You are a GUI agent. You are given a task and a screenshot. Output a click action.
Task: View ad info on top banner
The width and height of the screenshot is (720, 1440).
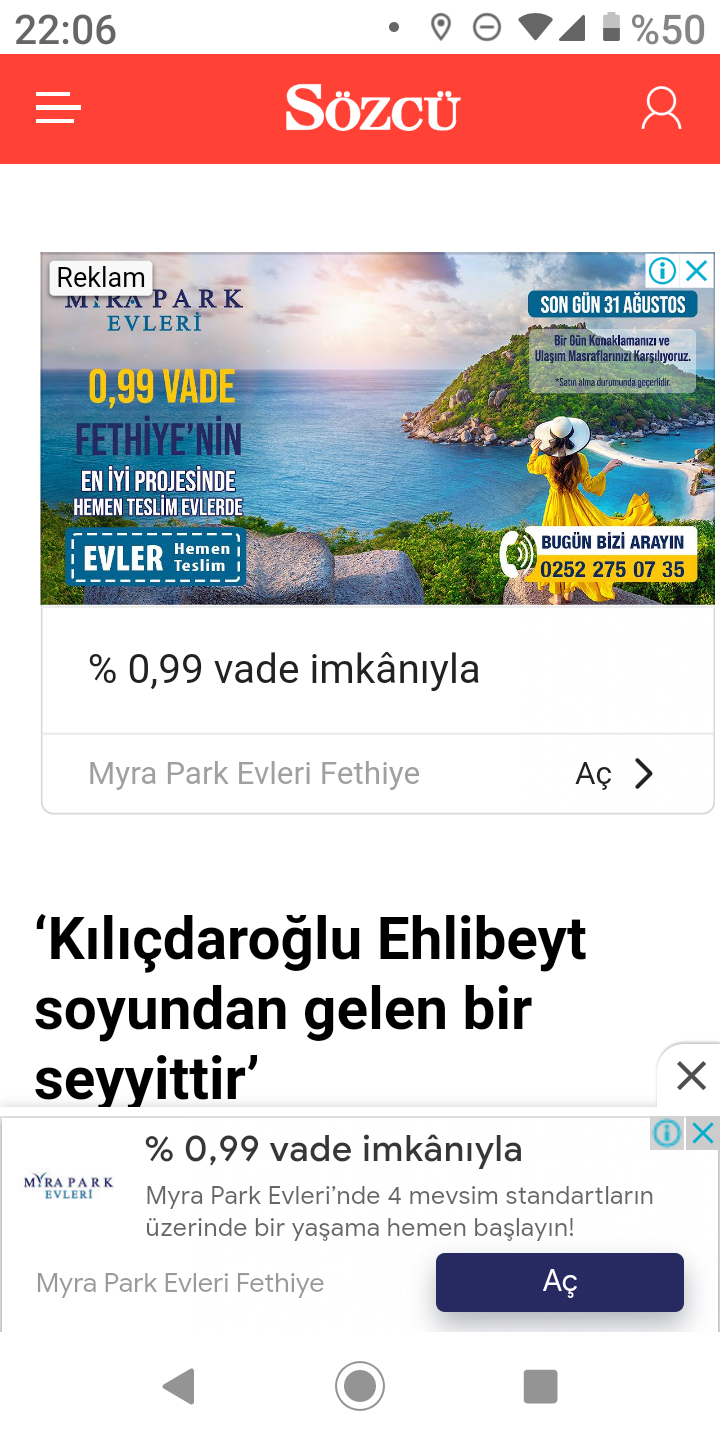663,270
